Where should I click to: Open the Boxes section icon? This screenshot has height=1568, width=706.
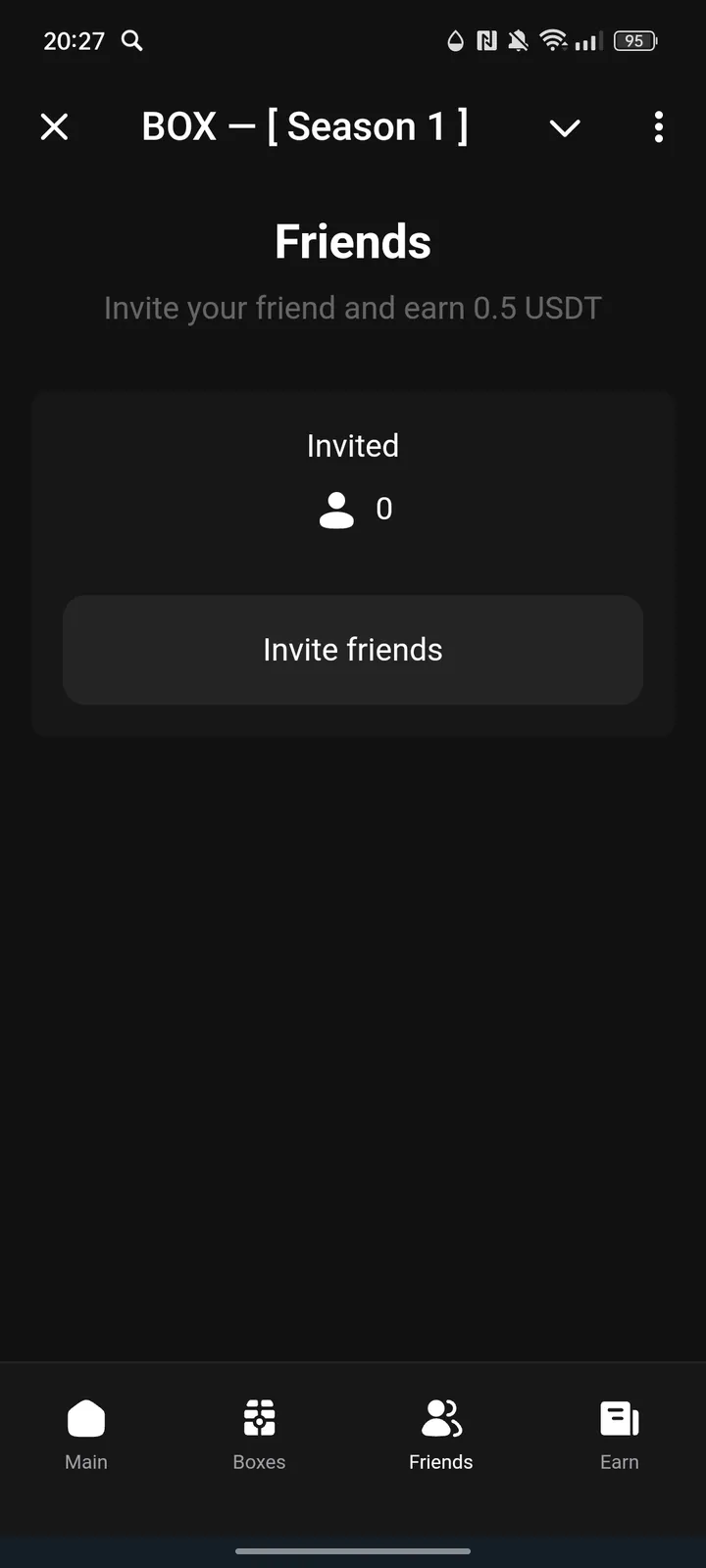258,1417
